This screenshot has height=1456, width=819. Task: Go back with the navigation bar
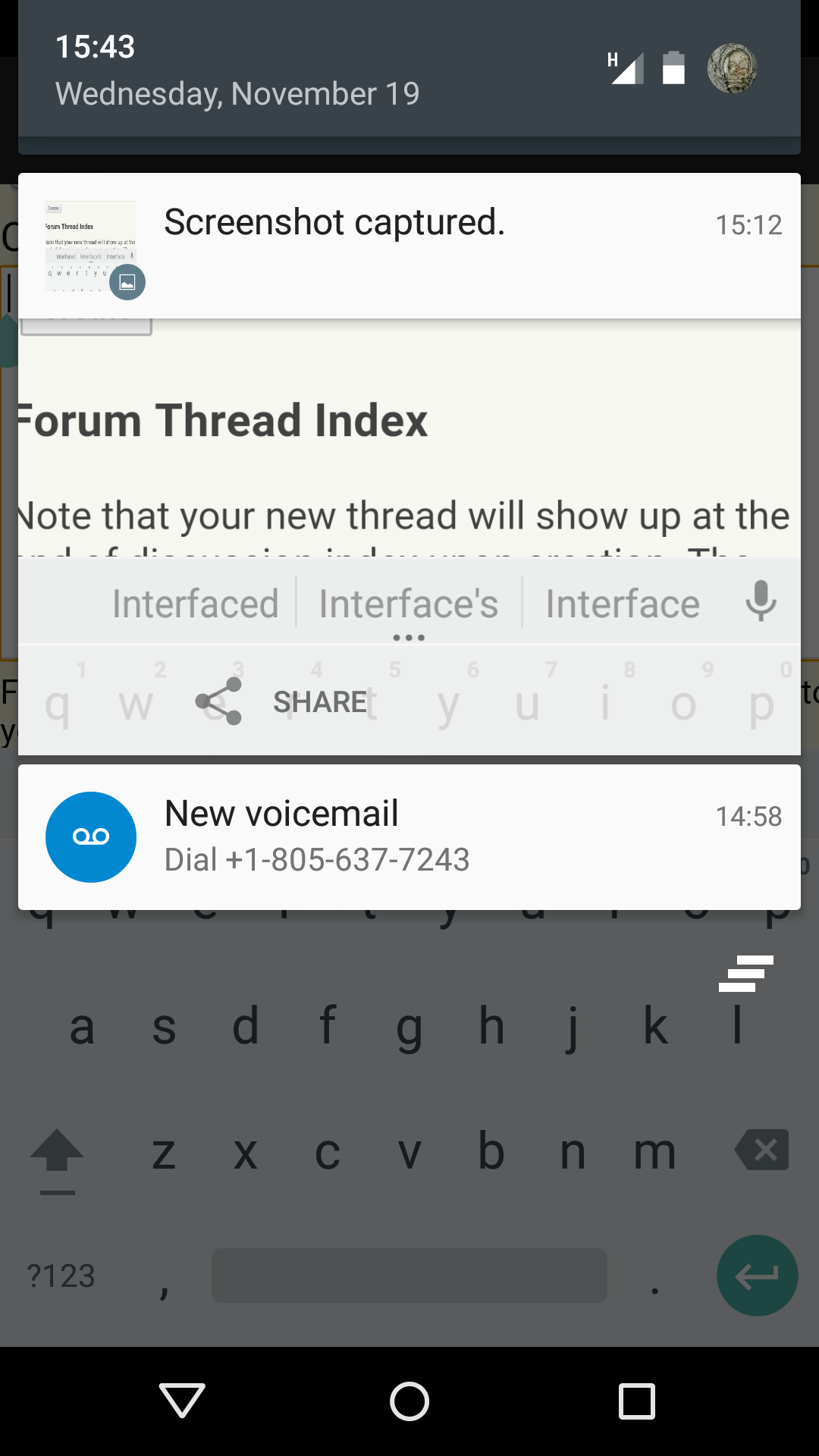182,1401
